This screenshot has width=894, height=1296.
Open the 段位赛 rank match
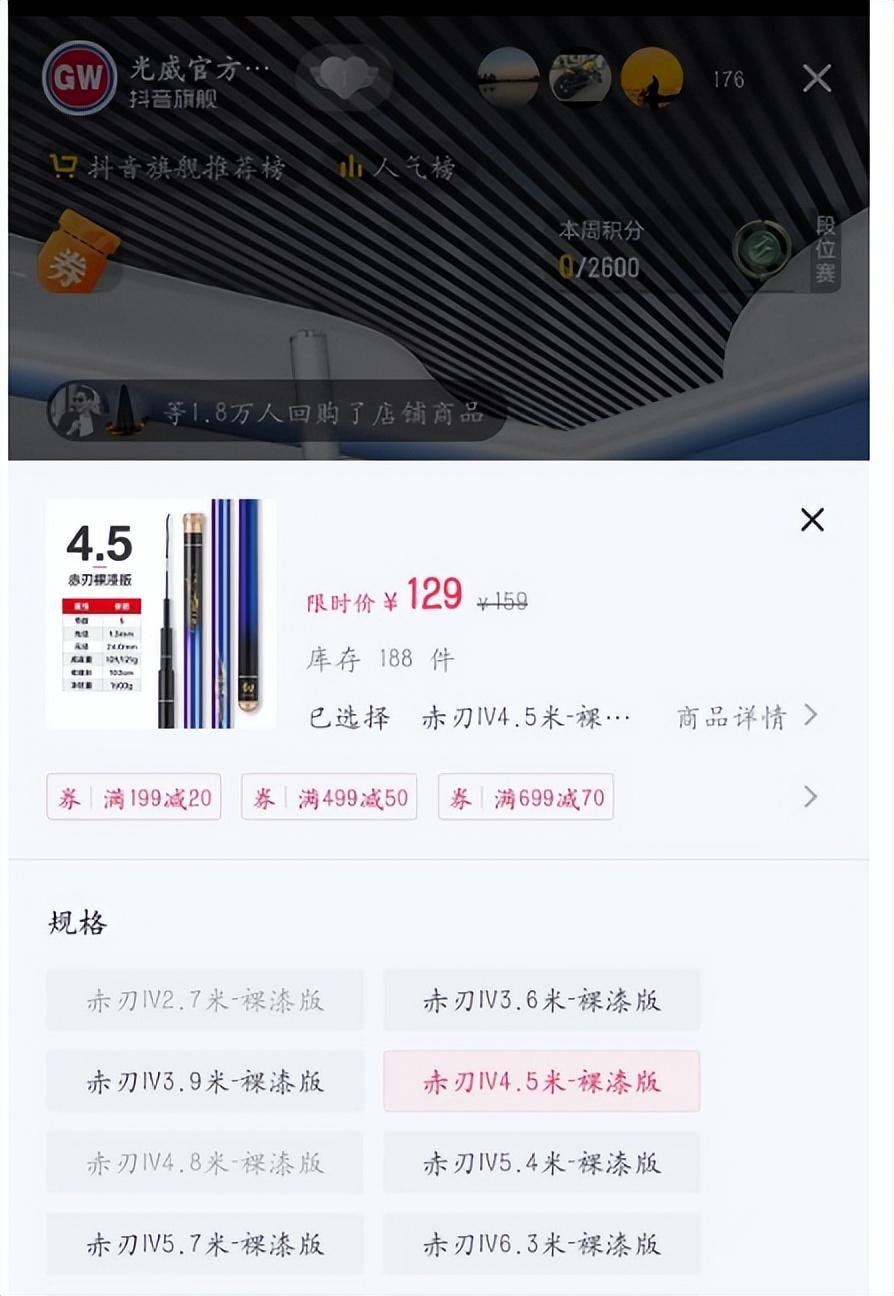(x=824, y=250)
